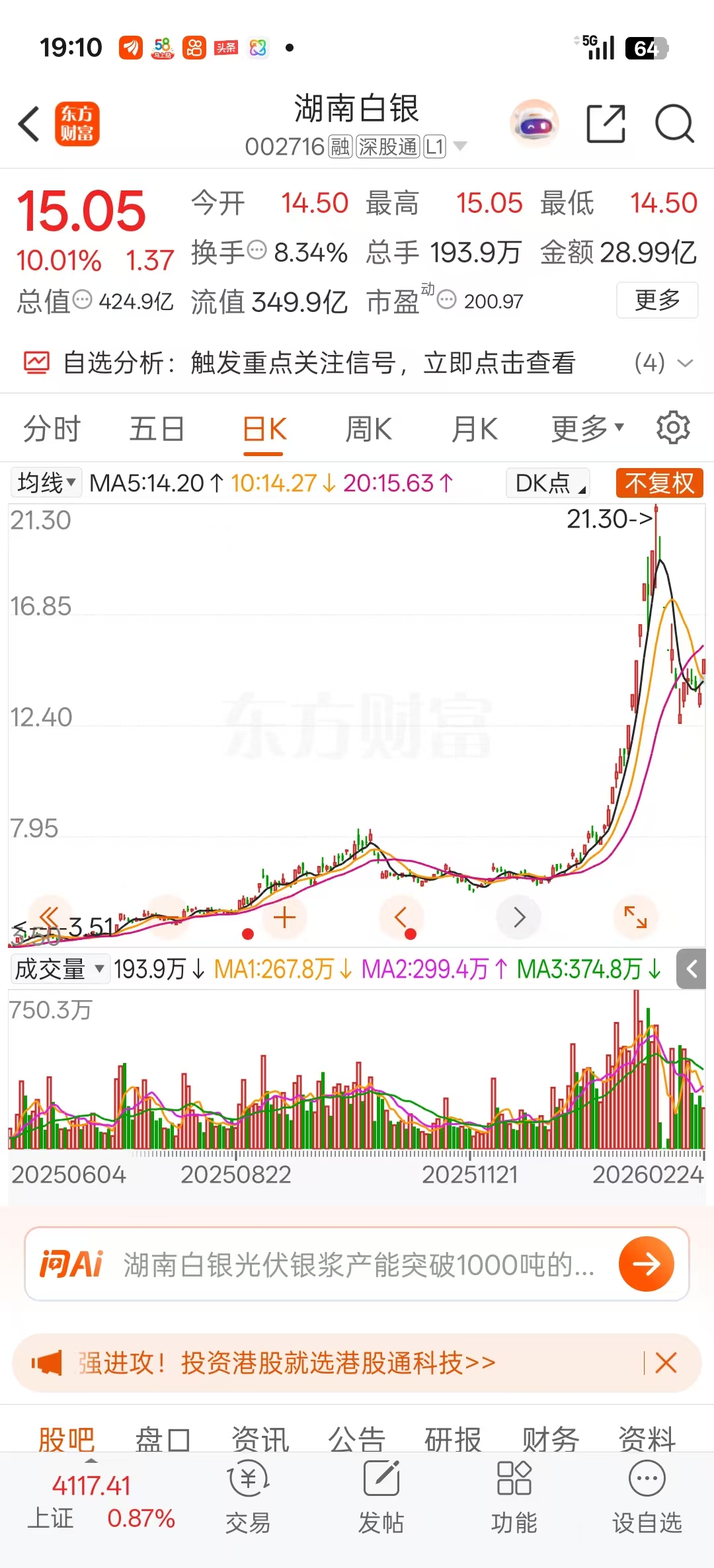Open chart settings gear
Viewport: 714px width, 1568px height.
click(673, 428)
